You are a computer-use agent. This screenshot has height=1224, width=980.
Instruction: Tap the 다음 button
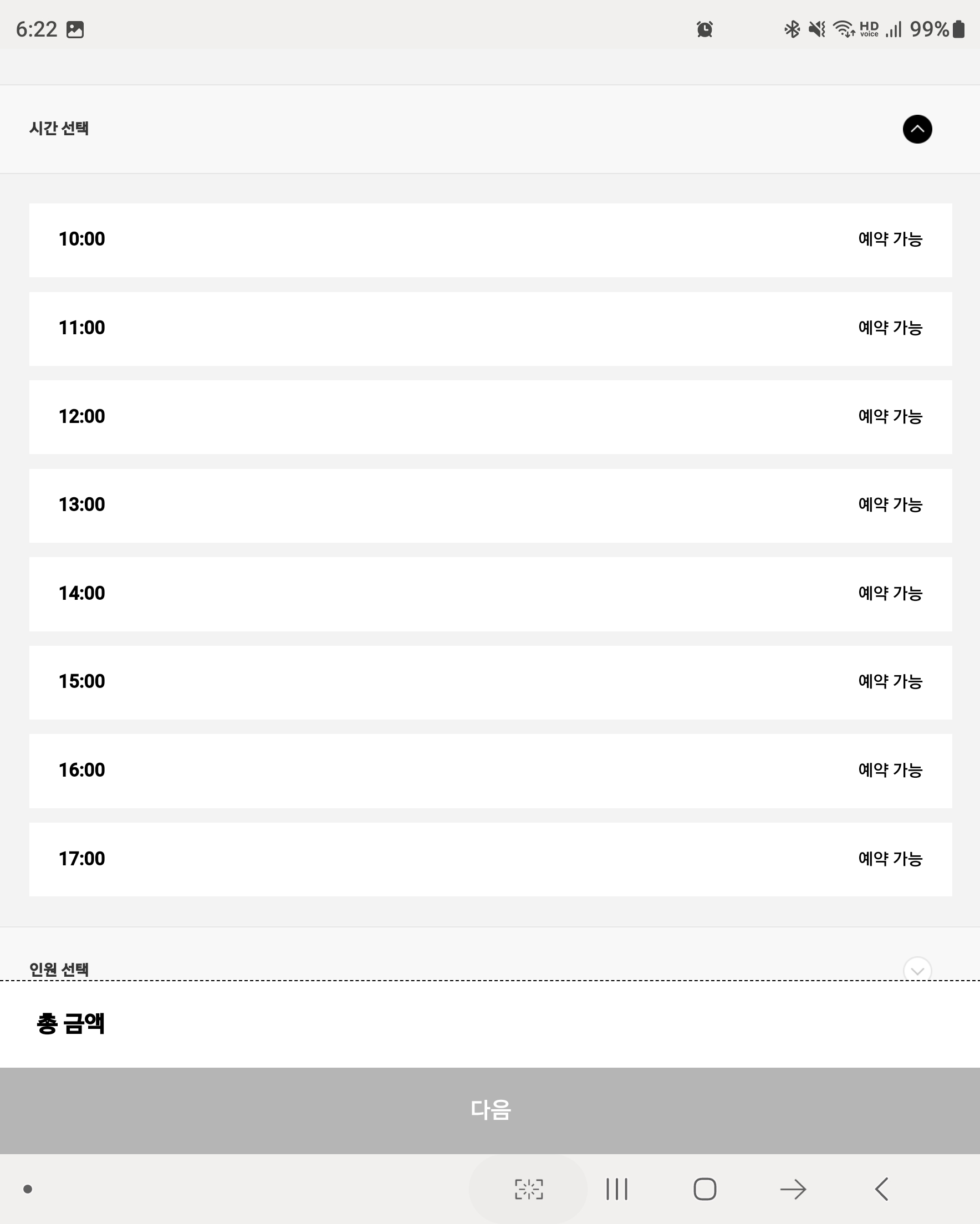pyautogui.click(x=490, y=1110)
